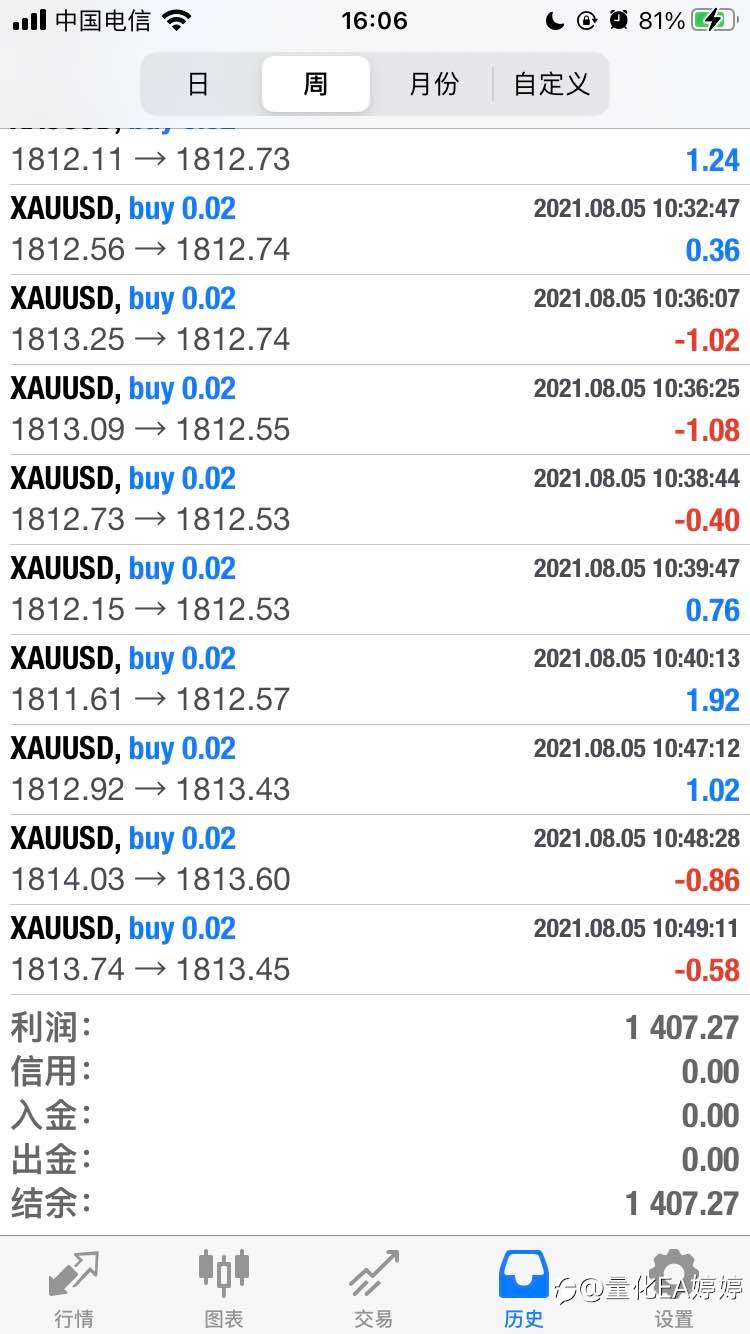View the XAUUSD trade closed at 10:39:47
Screen dimensions: 750x1334
click(375, 590)
